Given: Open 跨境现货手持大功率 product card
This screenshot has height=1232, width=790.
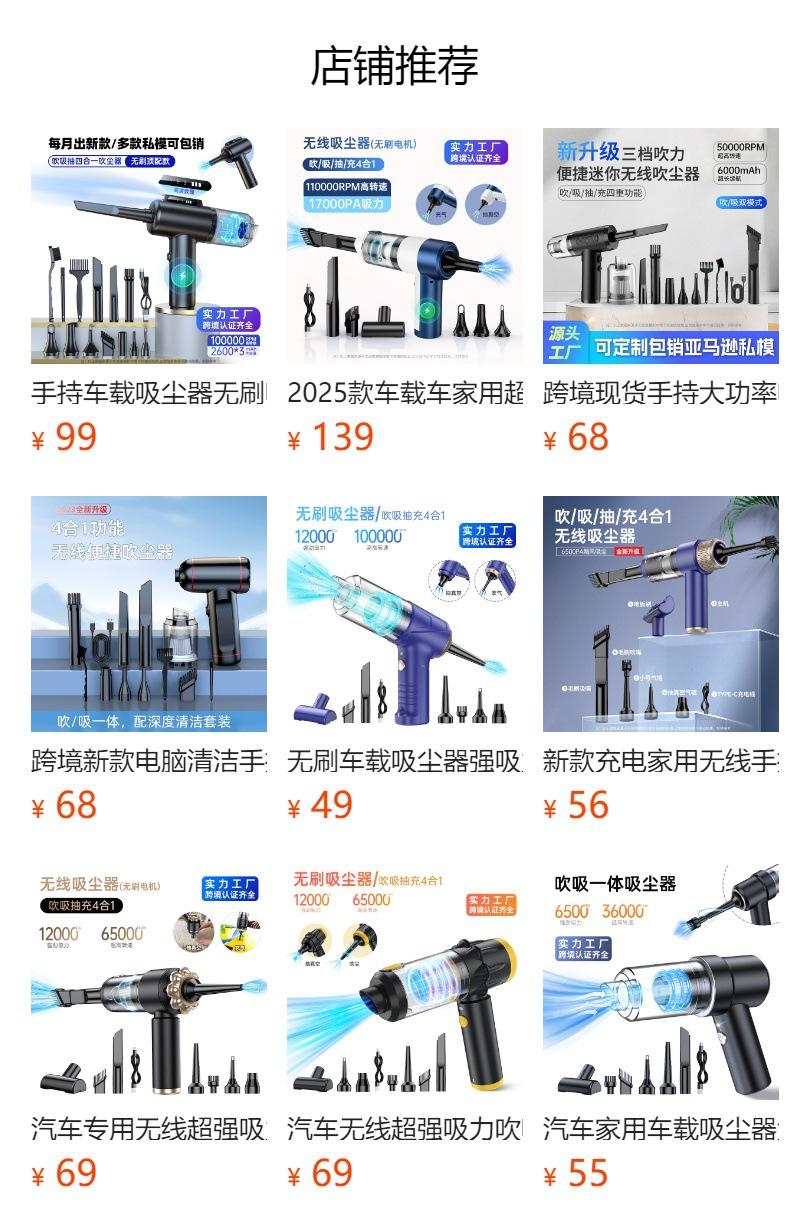Looking at the screenshot, I should tap(661, 246).
